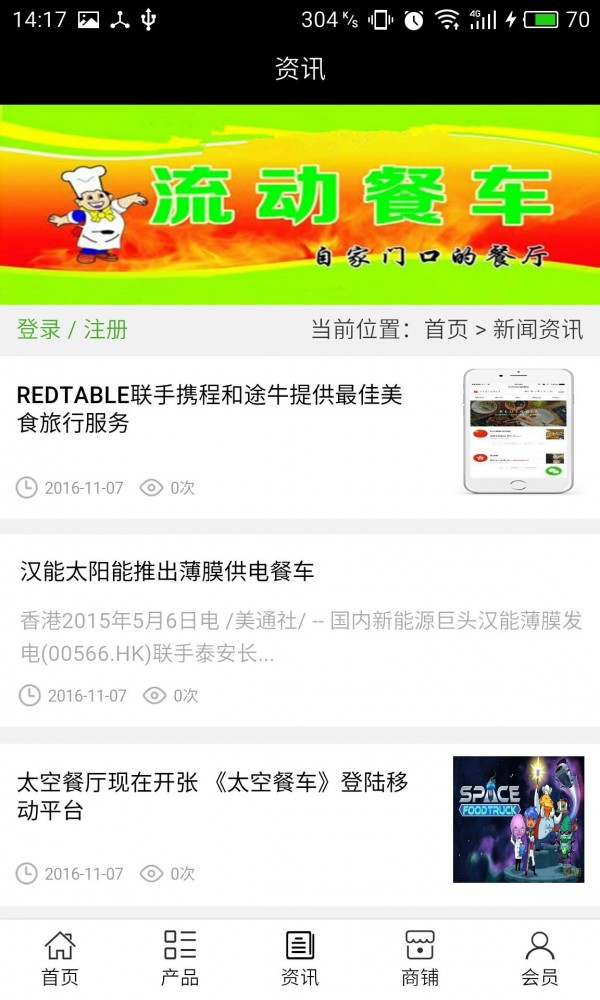Open the 商铺 tab
This screenshot has width=600, height=1000.
pyautogui.click(x=420, y=958)
